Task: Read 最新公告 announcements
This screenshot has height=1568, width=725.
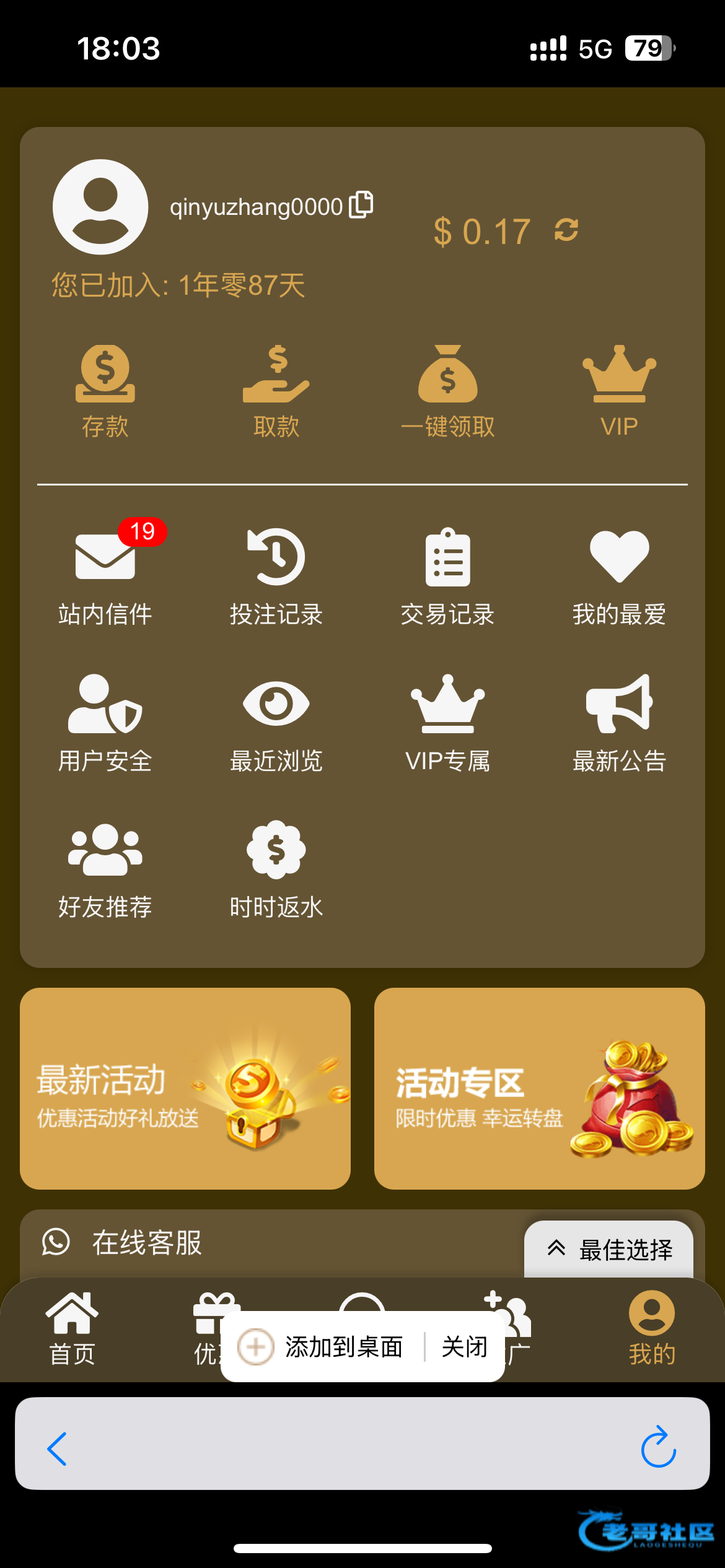Action: point(619,721)
